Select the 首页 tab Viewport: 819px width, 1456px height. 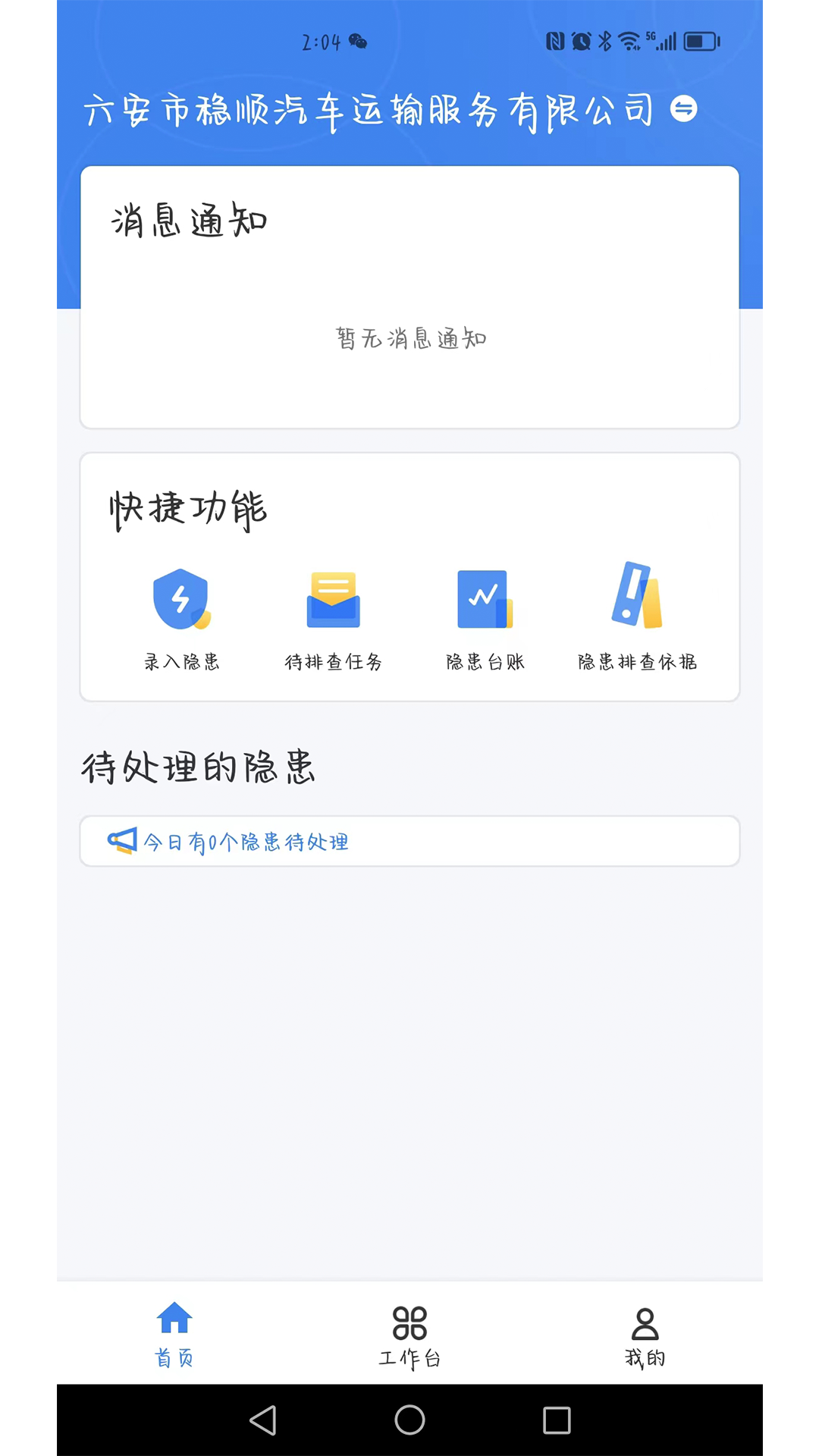(x=174, y=1335)
